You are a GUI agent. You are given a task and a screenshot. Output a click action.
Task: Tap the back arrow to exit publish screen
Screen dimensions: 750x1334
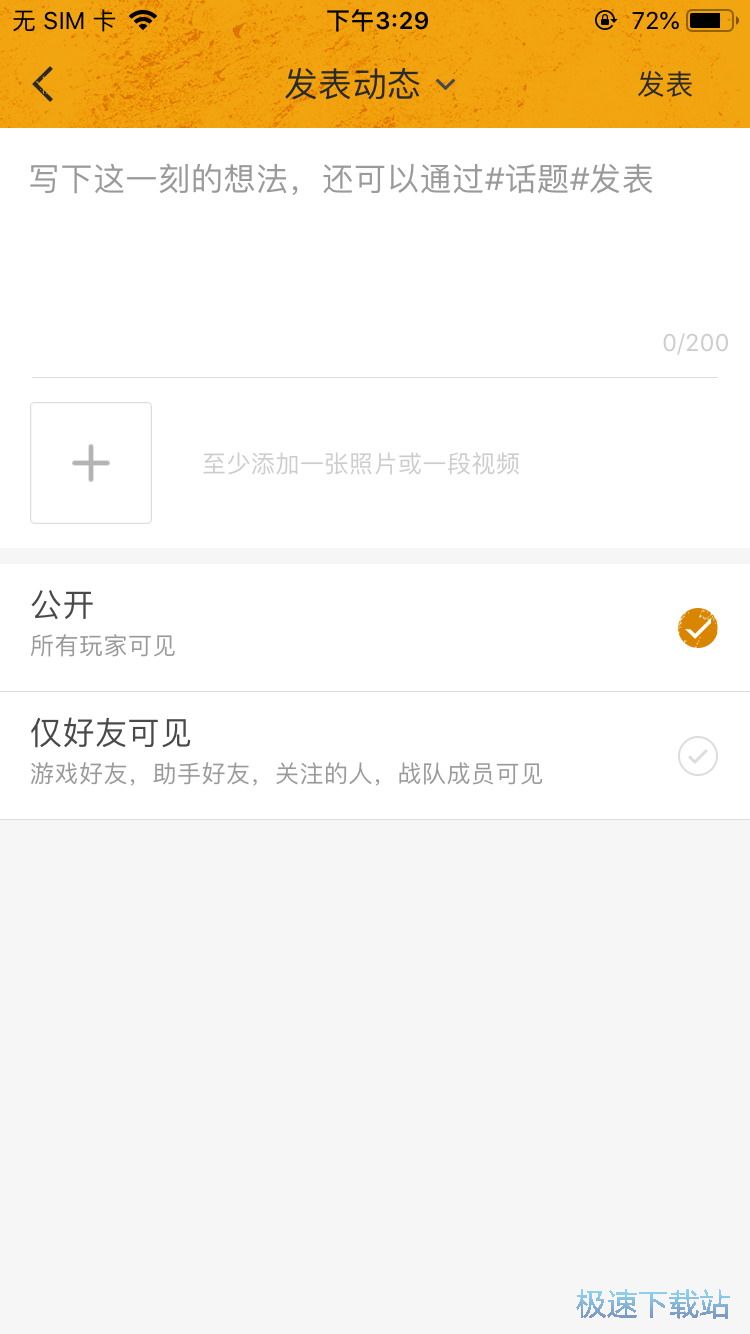(x=42, y=84)
